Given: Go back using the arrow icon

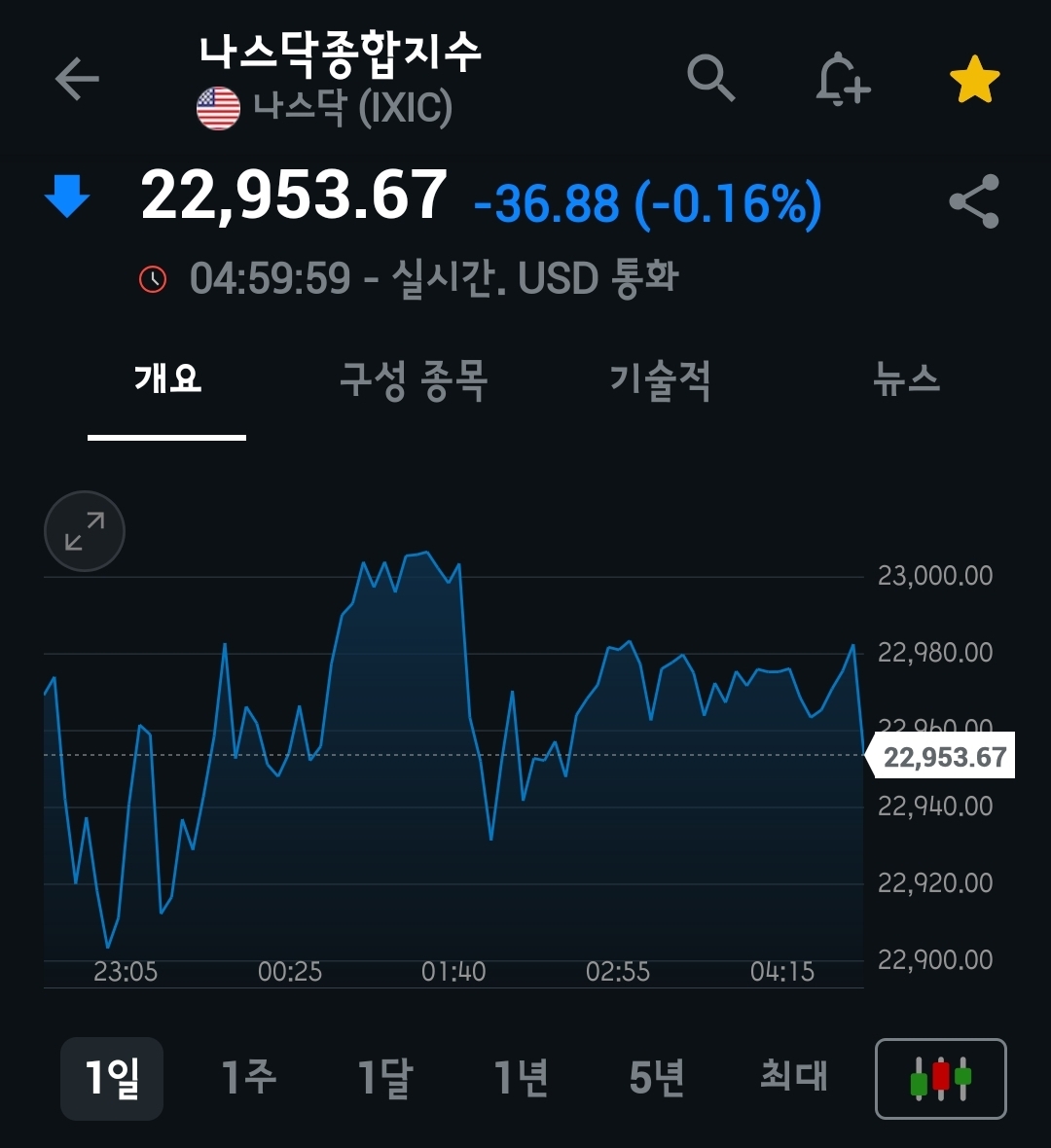Looking at the screenshot, I should click(77, 79).
